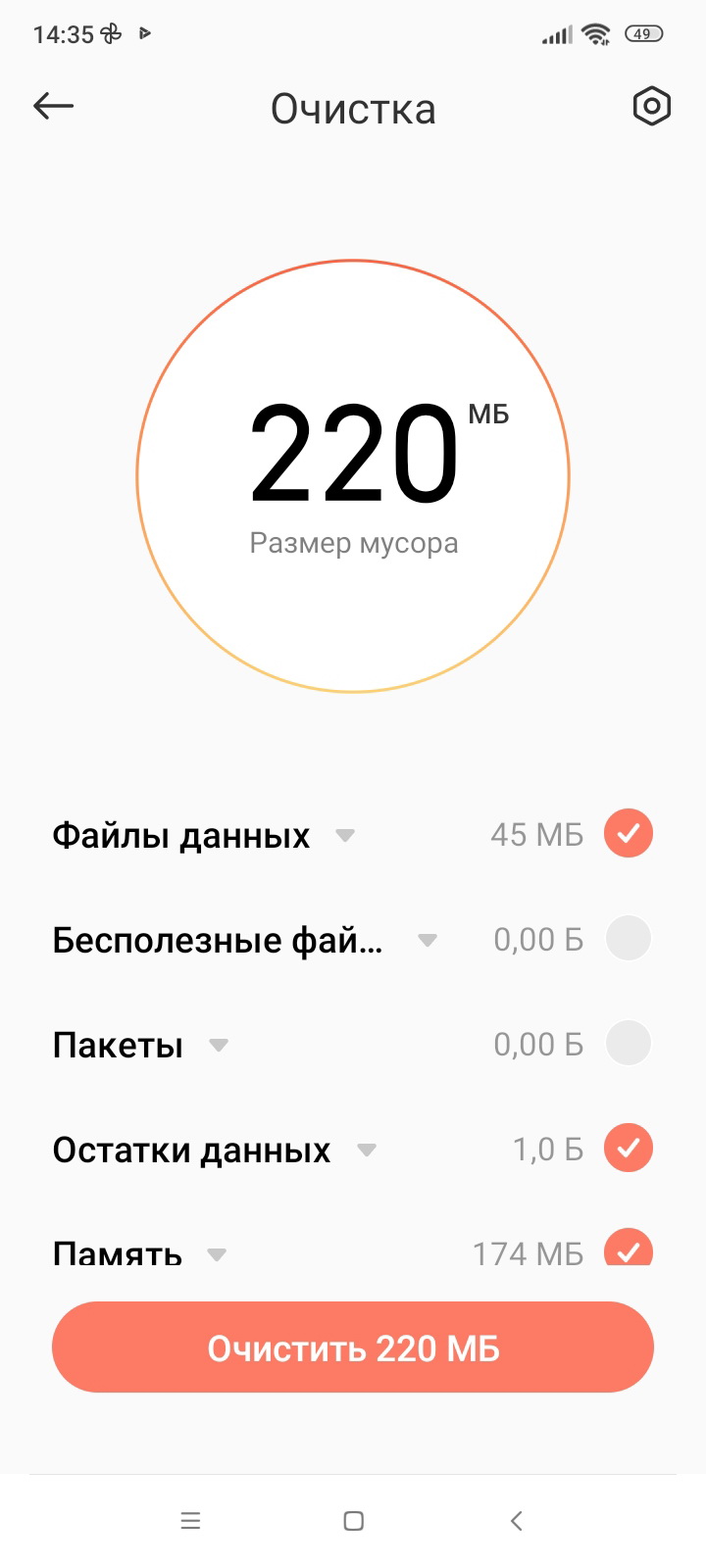Screen dimensions: 706x1568
Task: Uncheck the Память 174 МБ checkbox
Action: [x=629, y=1247]
